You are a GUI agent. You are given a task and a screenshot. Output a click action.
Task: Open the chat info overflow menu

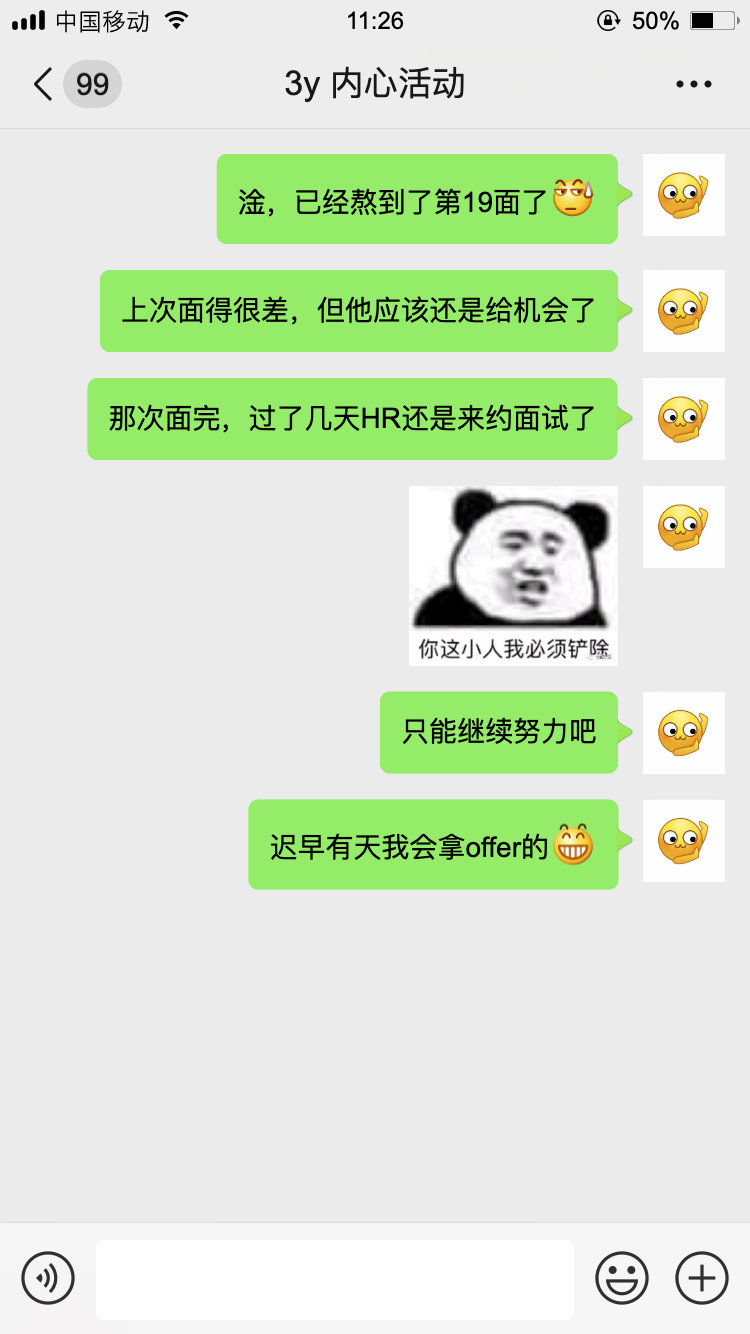pos(693,85)
